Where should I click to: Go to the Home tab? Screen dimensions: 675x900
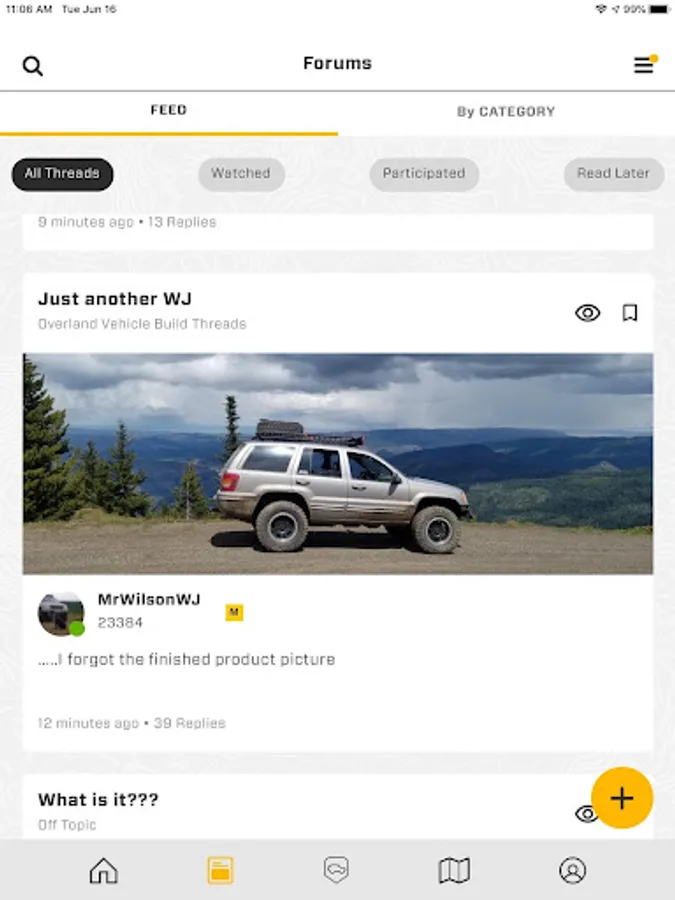103,871
